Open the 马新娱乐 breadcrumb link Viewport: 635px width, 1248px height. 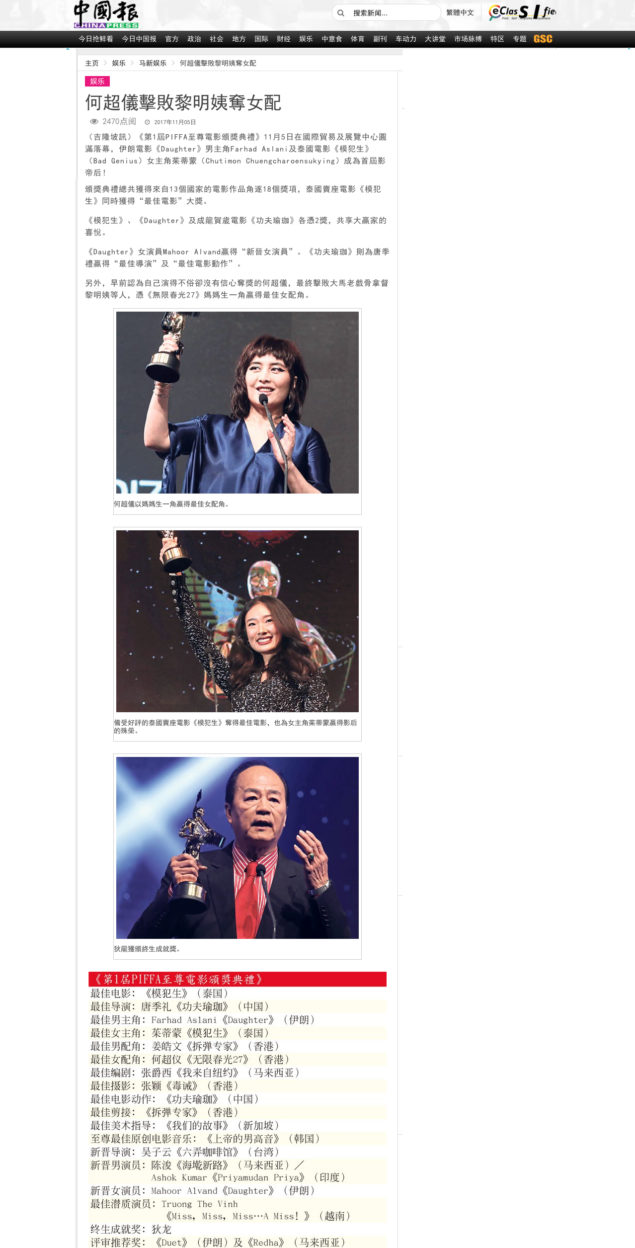[x=153, y=63]
